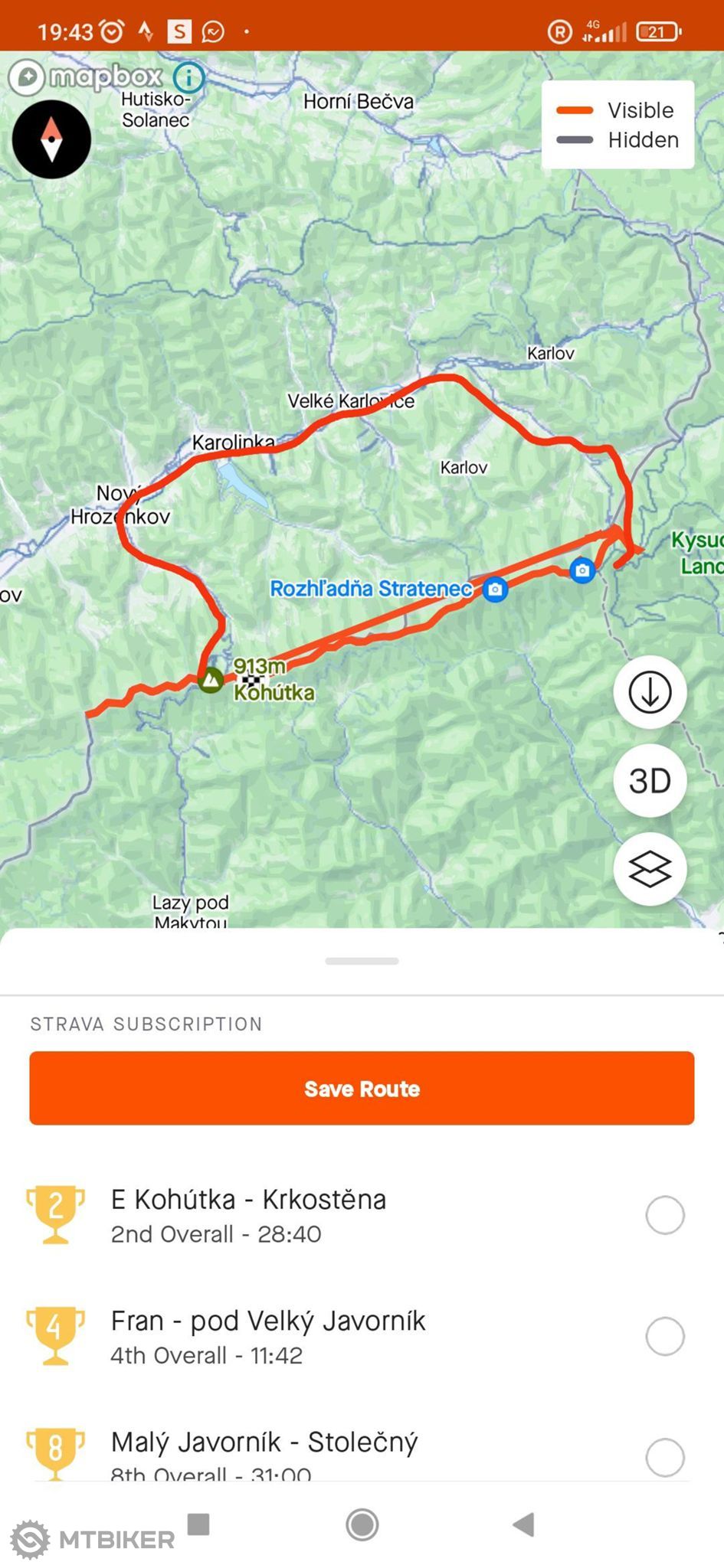Image resolution: width=724 pixels, height=1568 pixels.
Task: Tap the compass to reset map orientation
Action: tap(51, 139)
